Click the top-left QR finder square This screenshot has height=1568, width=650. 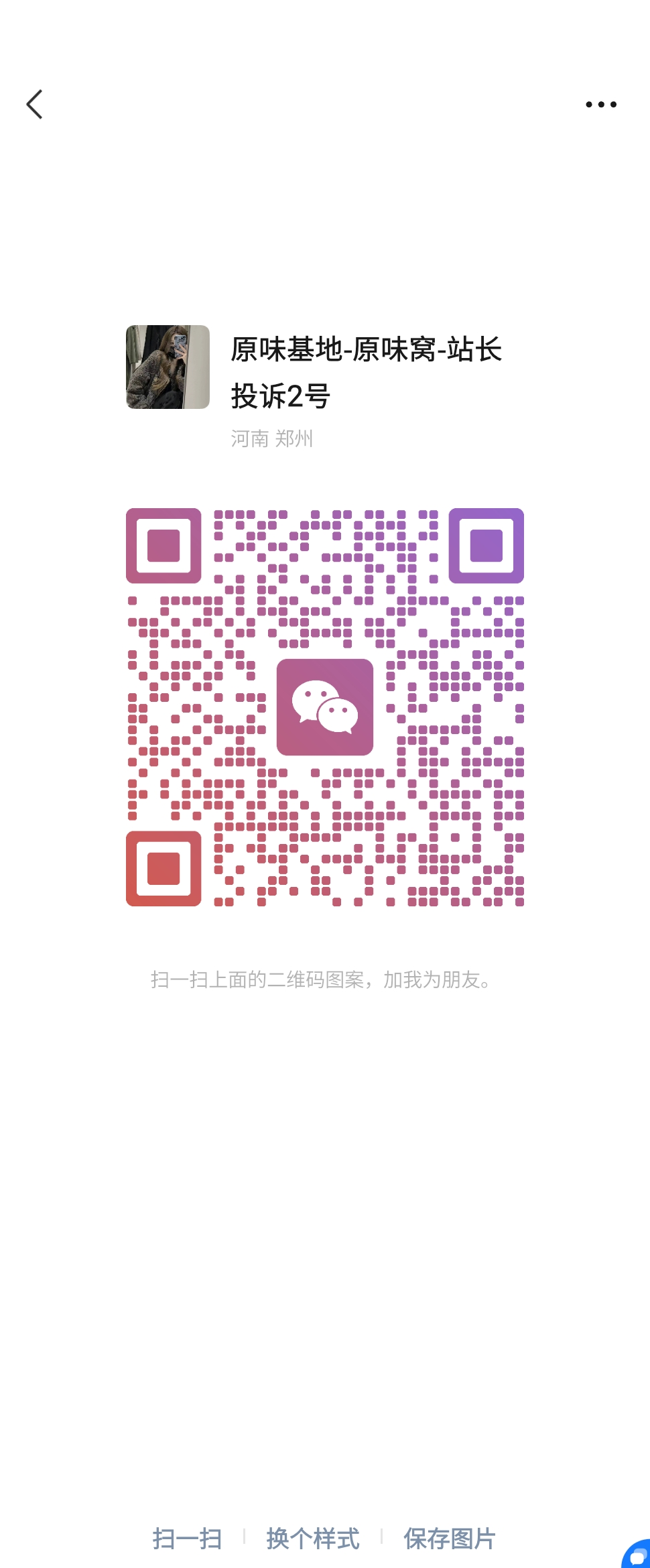(162, 546)
